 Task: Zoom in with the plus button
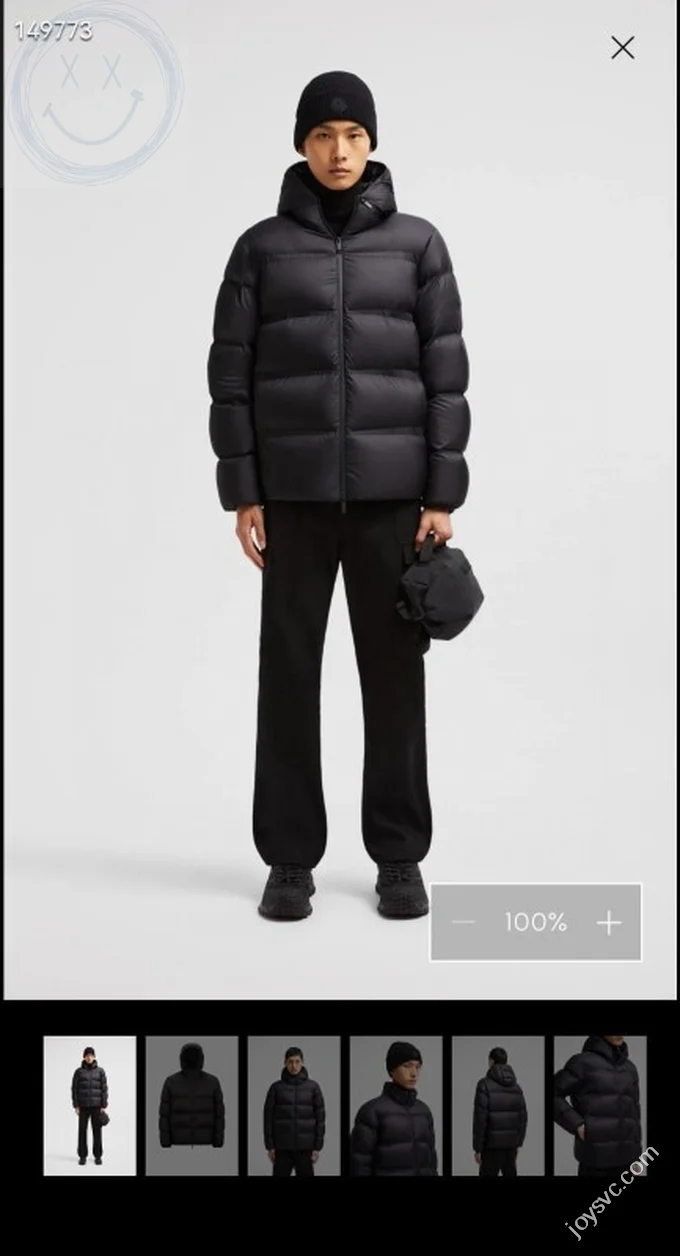tap(608, 923)
